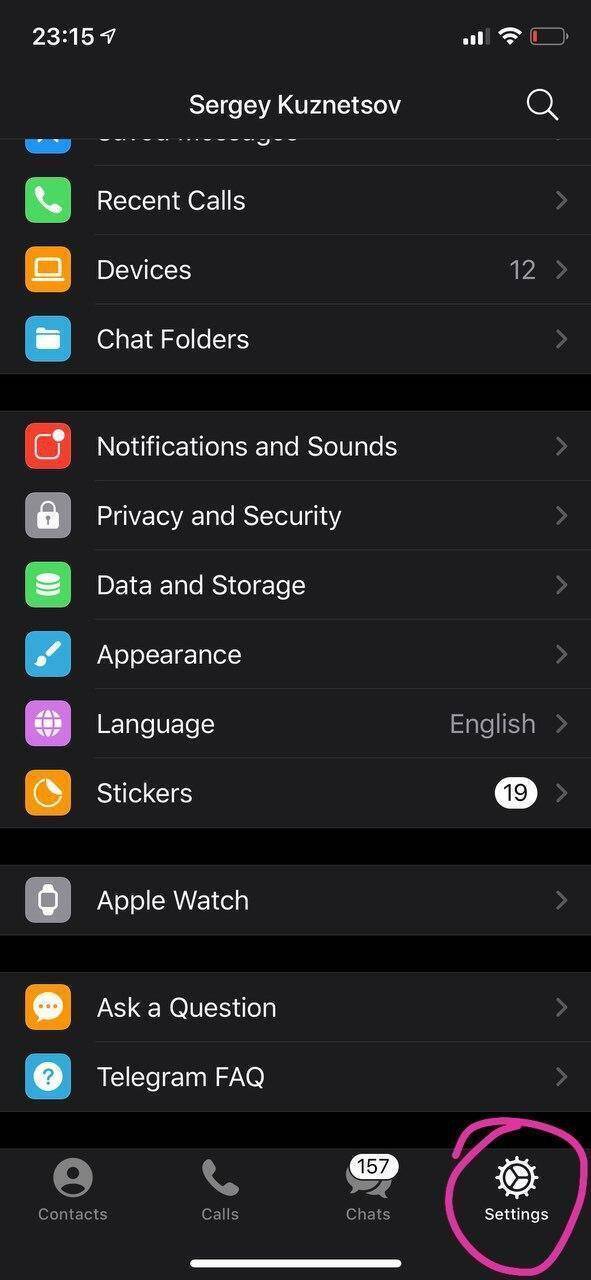Switch to the Calls tab
This screenshot has width=591, height=1280.
(x=220, y=1190)
